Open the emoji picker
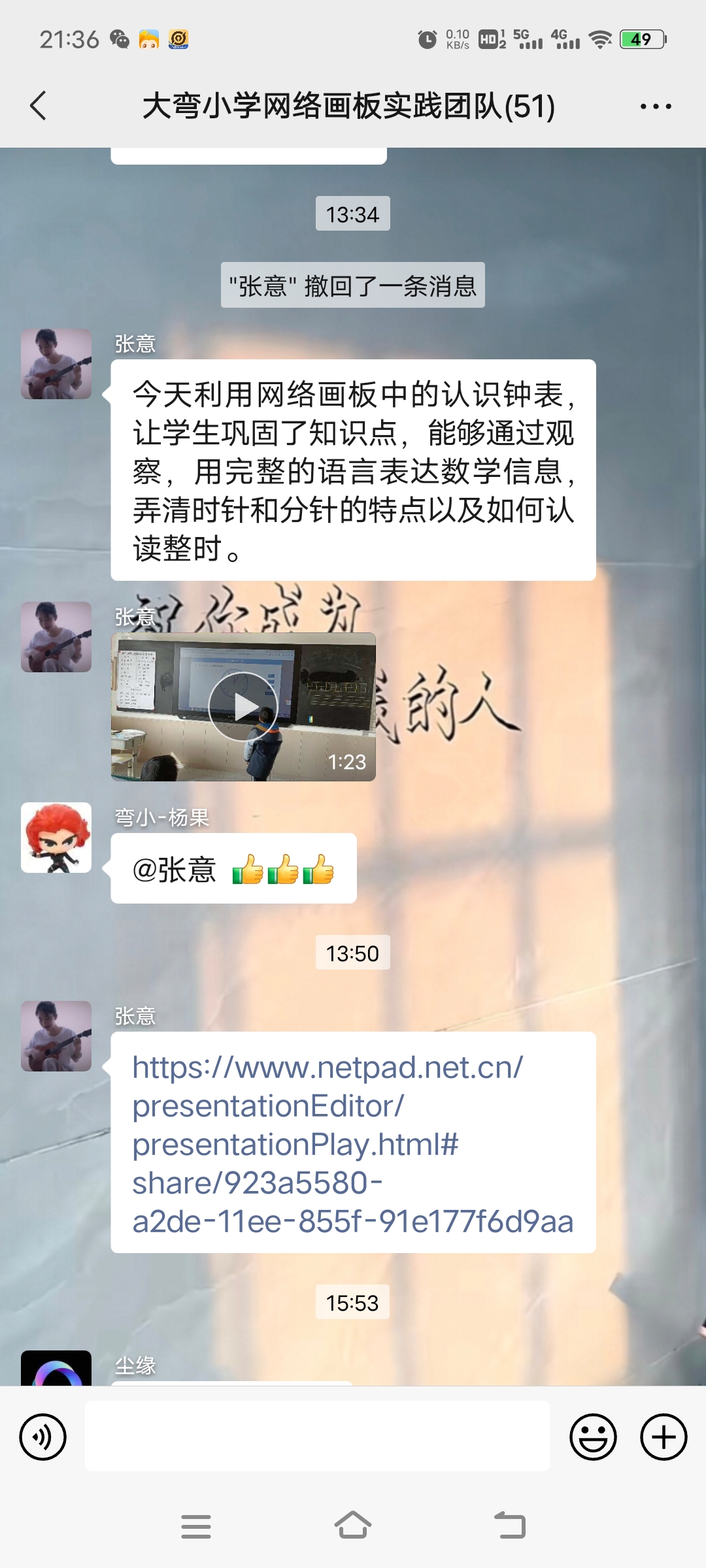This screenshot has width=706, height=1568. coord(593,1437)
